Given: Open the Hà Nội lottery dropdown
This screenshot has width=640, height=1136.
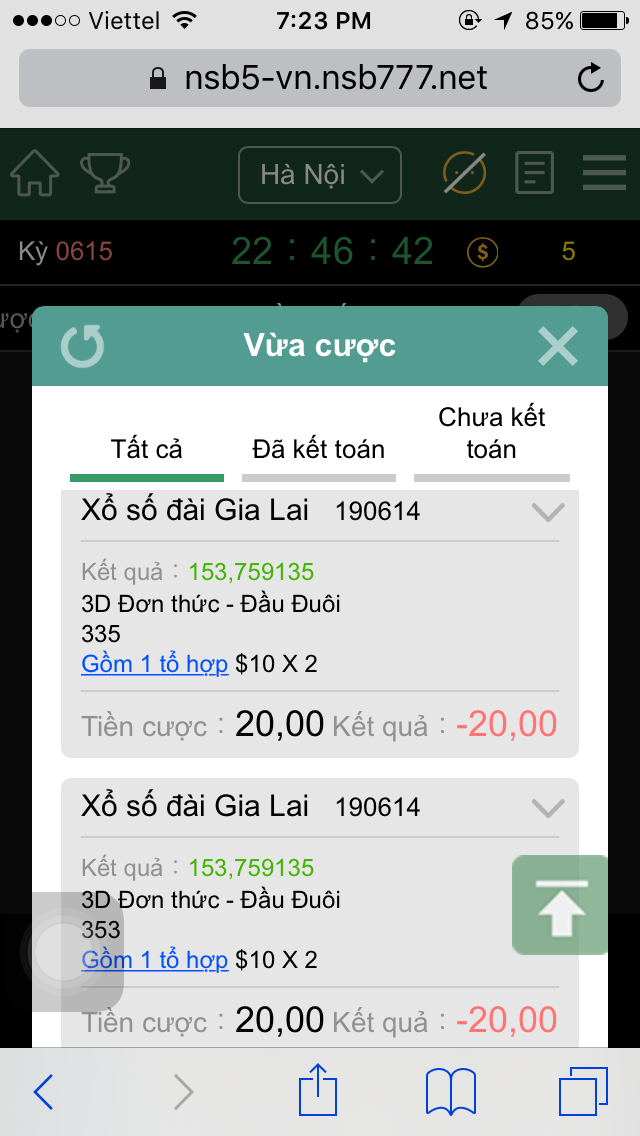Looking at the screenshot, I should tap(320, 175).
